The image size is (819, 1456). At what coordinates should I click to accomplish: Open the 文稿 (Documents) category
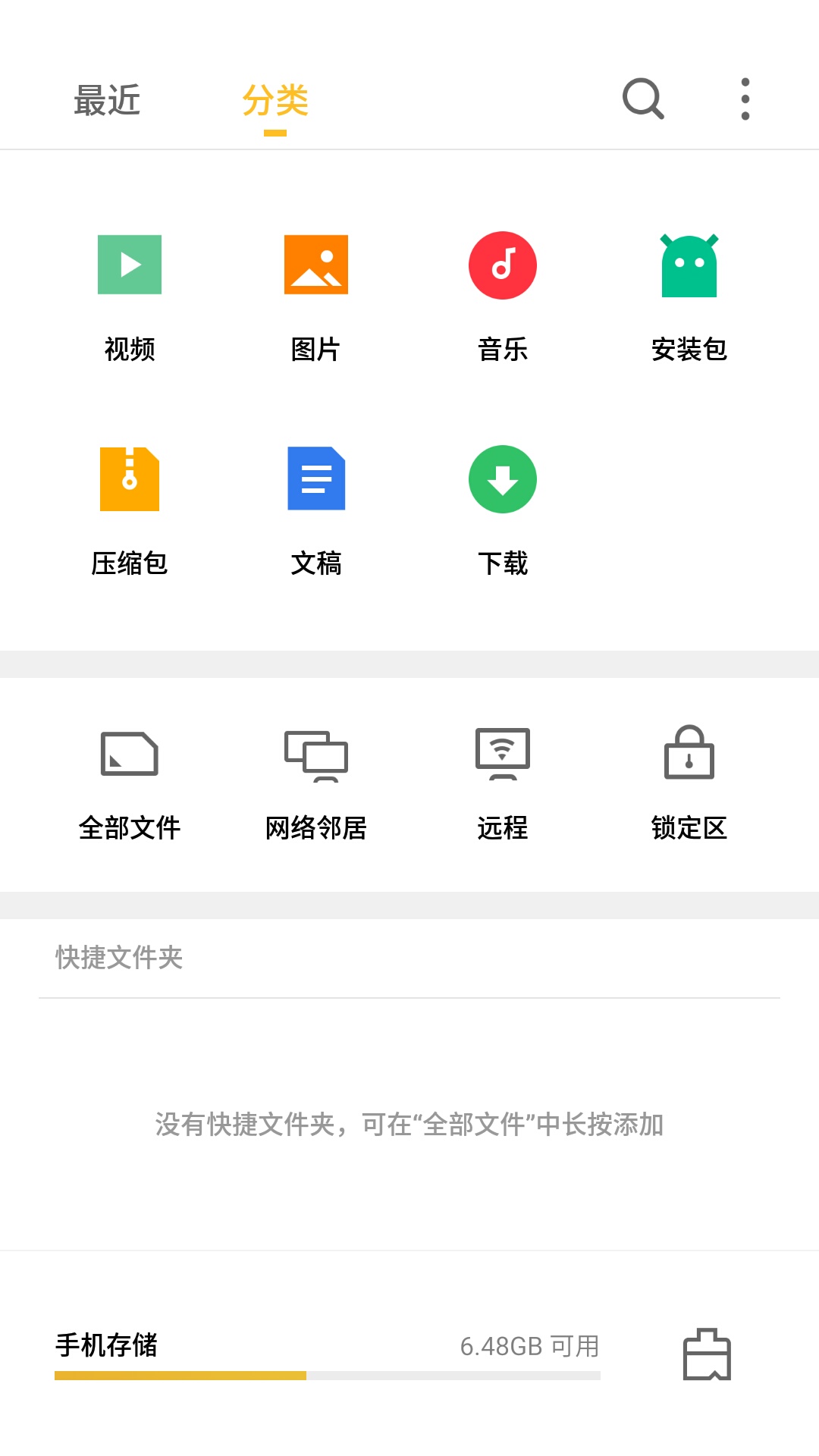click(x=315, y=504)
